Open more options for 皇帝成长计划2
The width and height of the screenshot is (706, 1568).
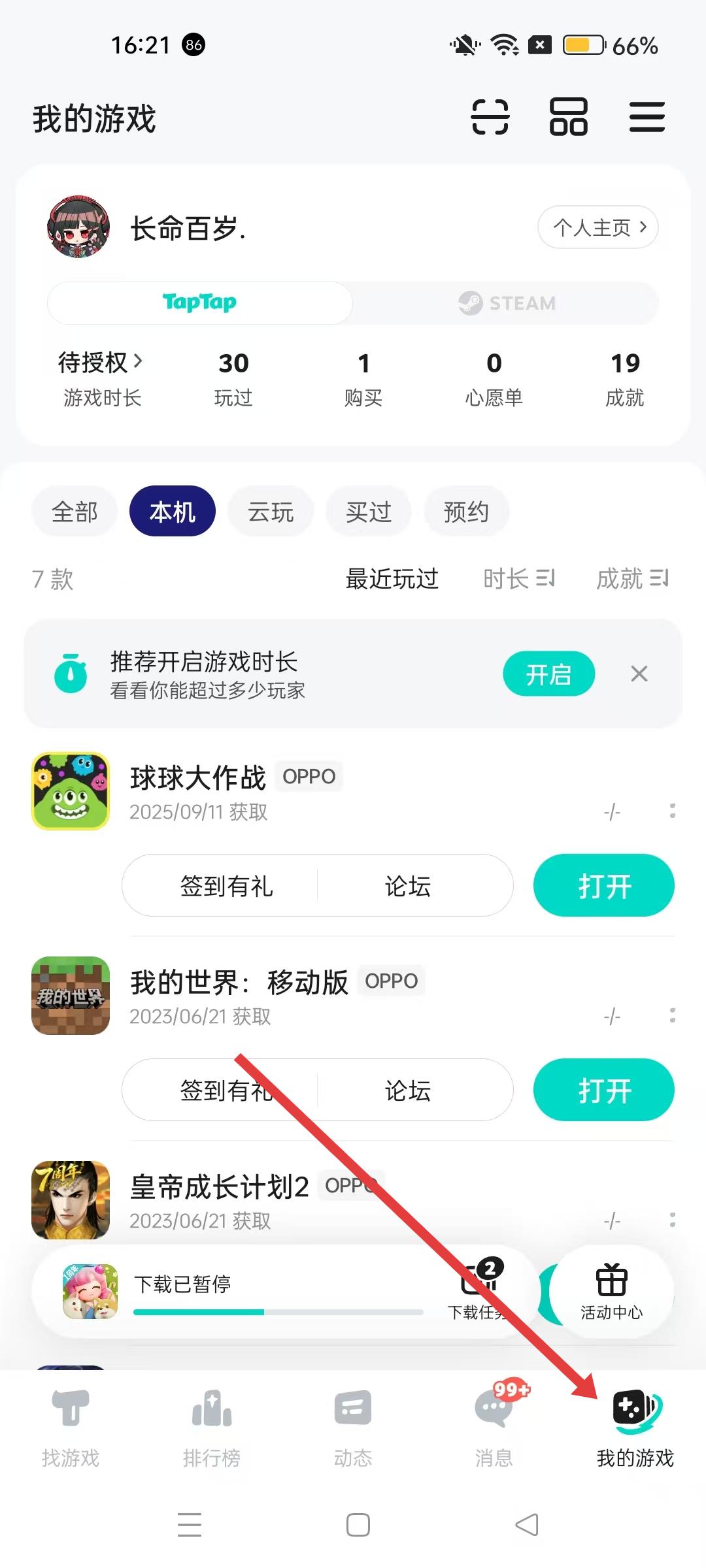[672, 1220]
